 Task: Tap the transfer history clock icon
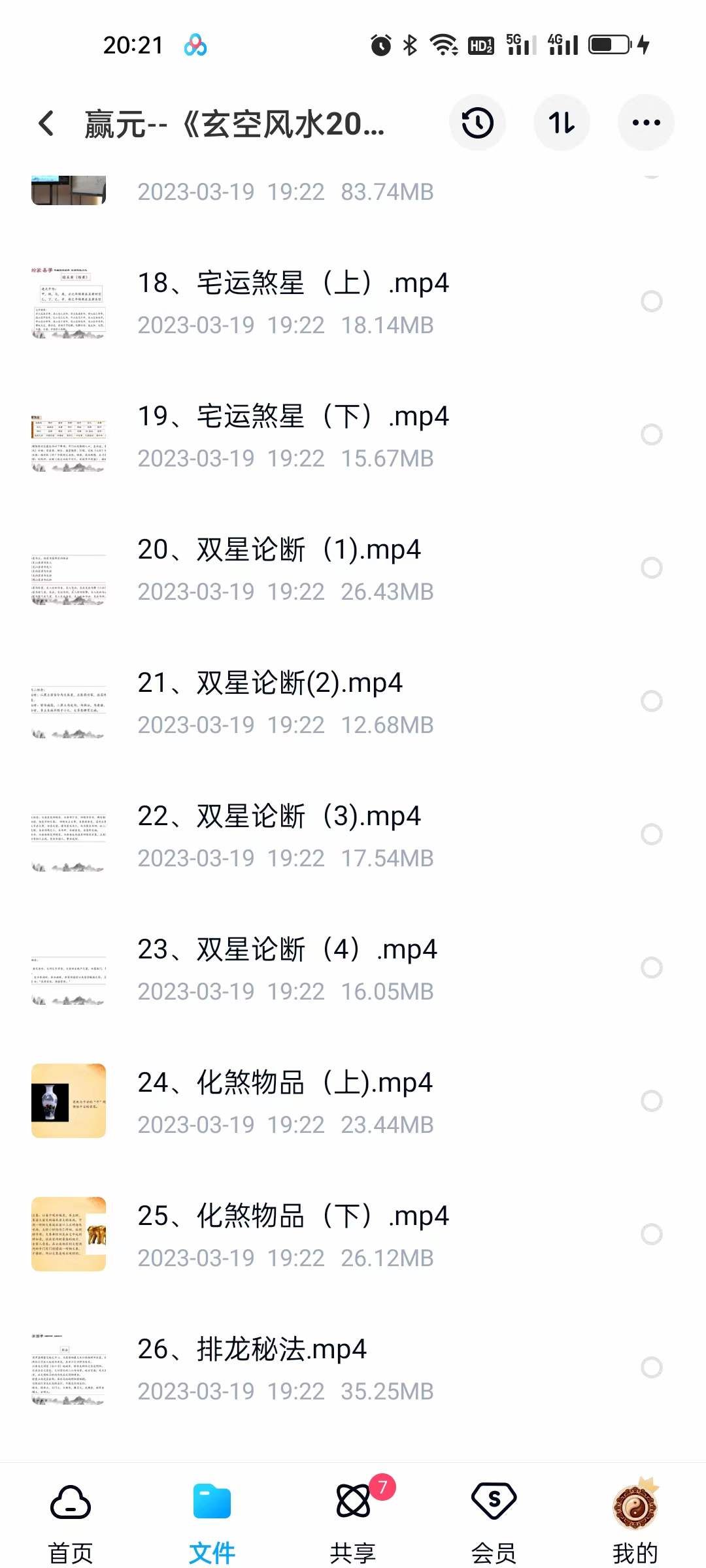[x=477, y=122]
